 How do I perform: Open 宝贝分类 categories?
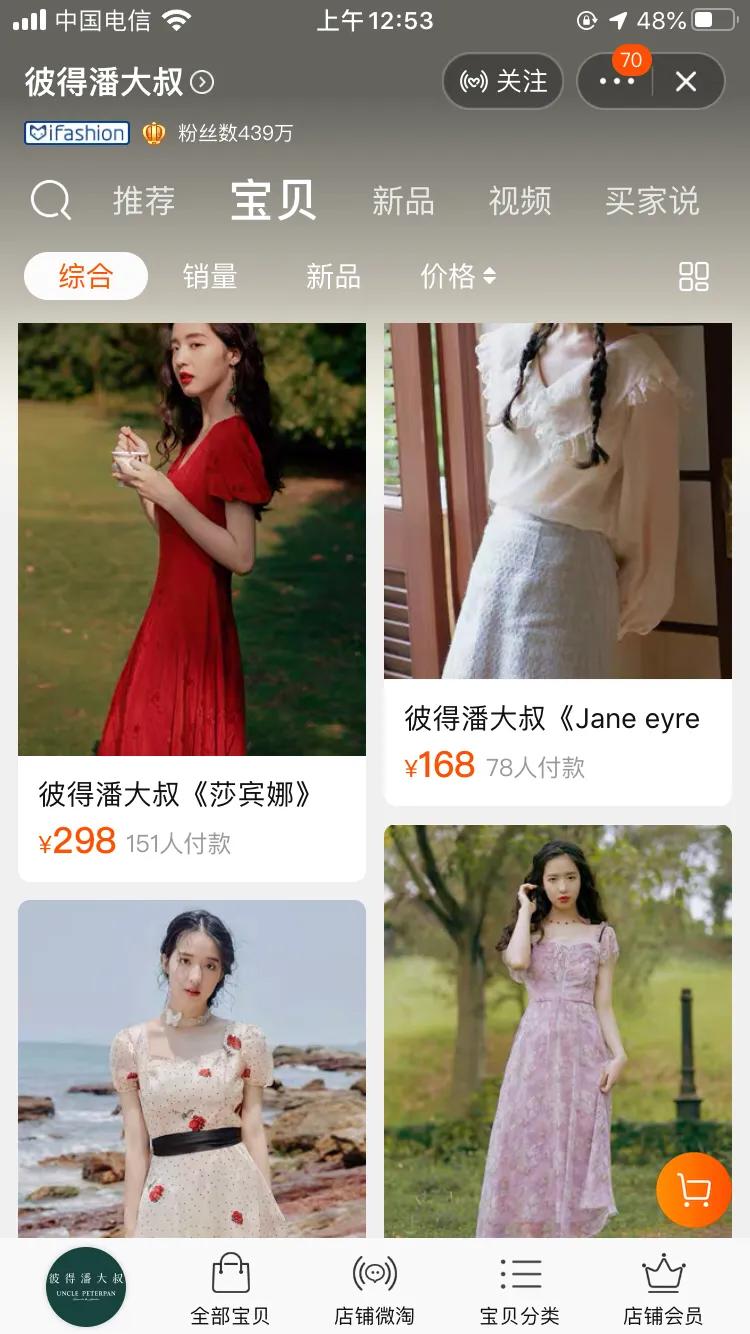520,1289
